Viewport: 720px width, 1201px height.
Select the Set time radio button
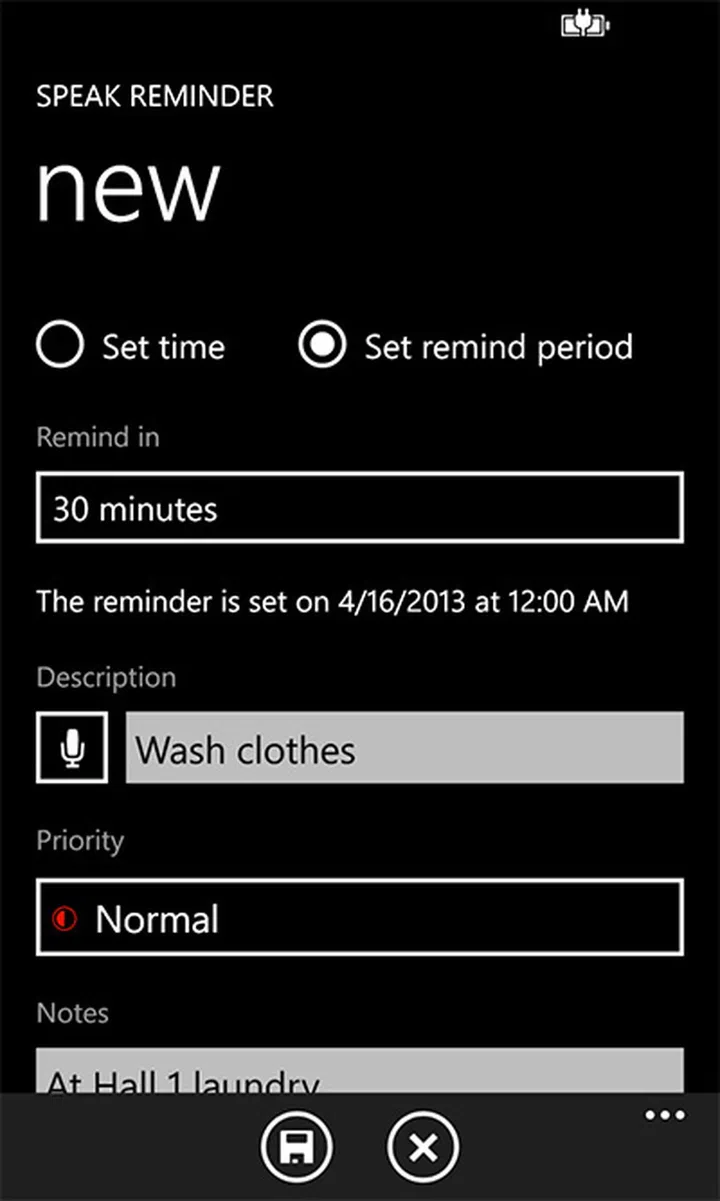coord(60,346)
